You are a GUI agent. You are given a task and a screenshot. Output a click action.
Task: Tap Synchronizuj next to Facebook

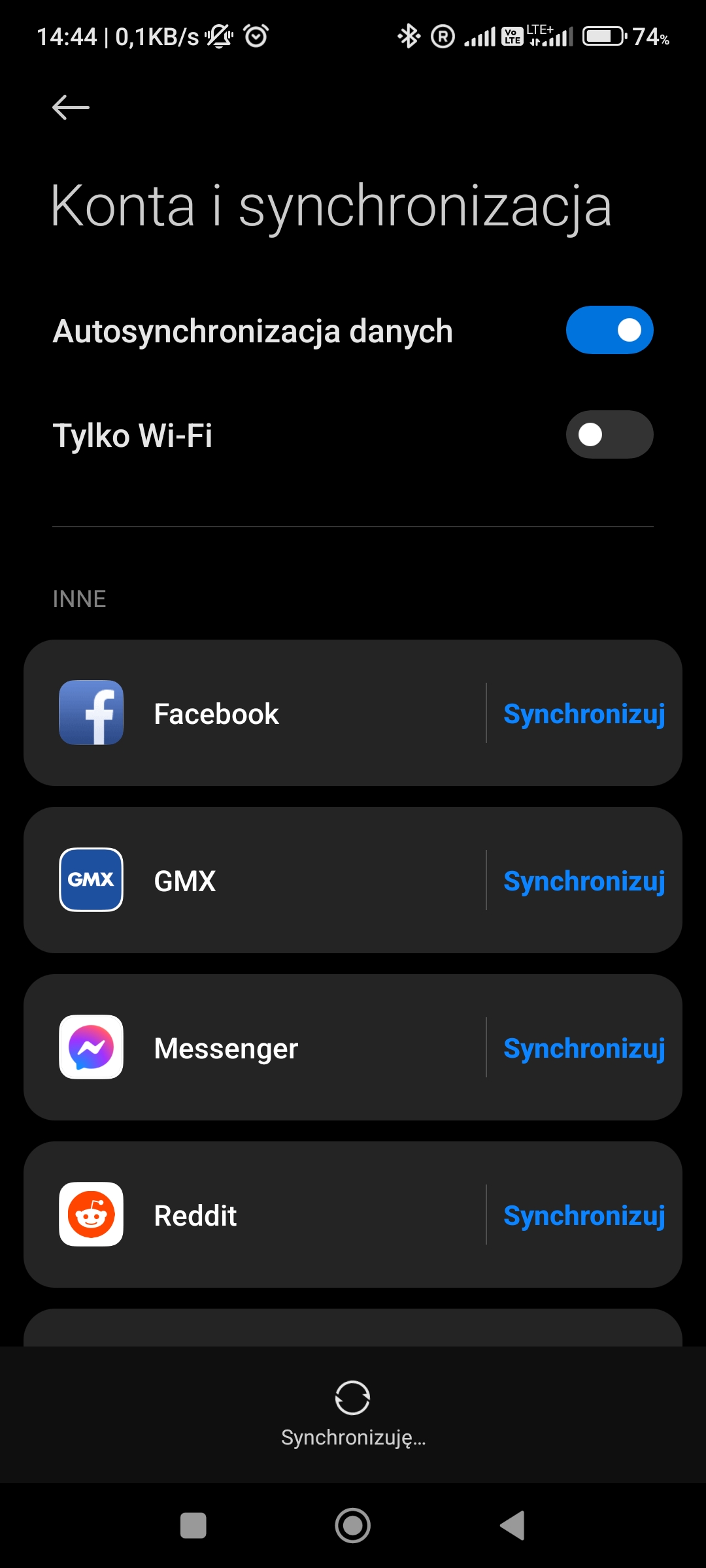click(x=584, y=713)
